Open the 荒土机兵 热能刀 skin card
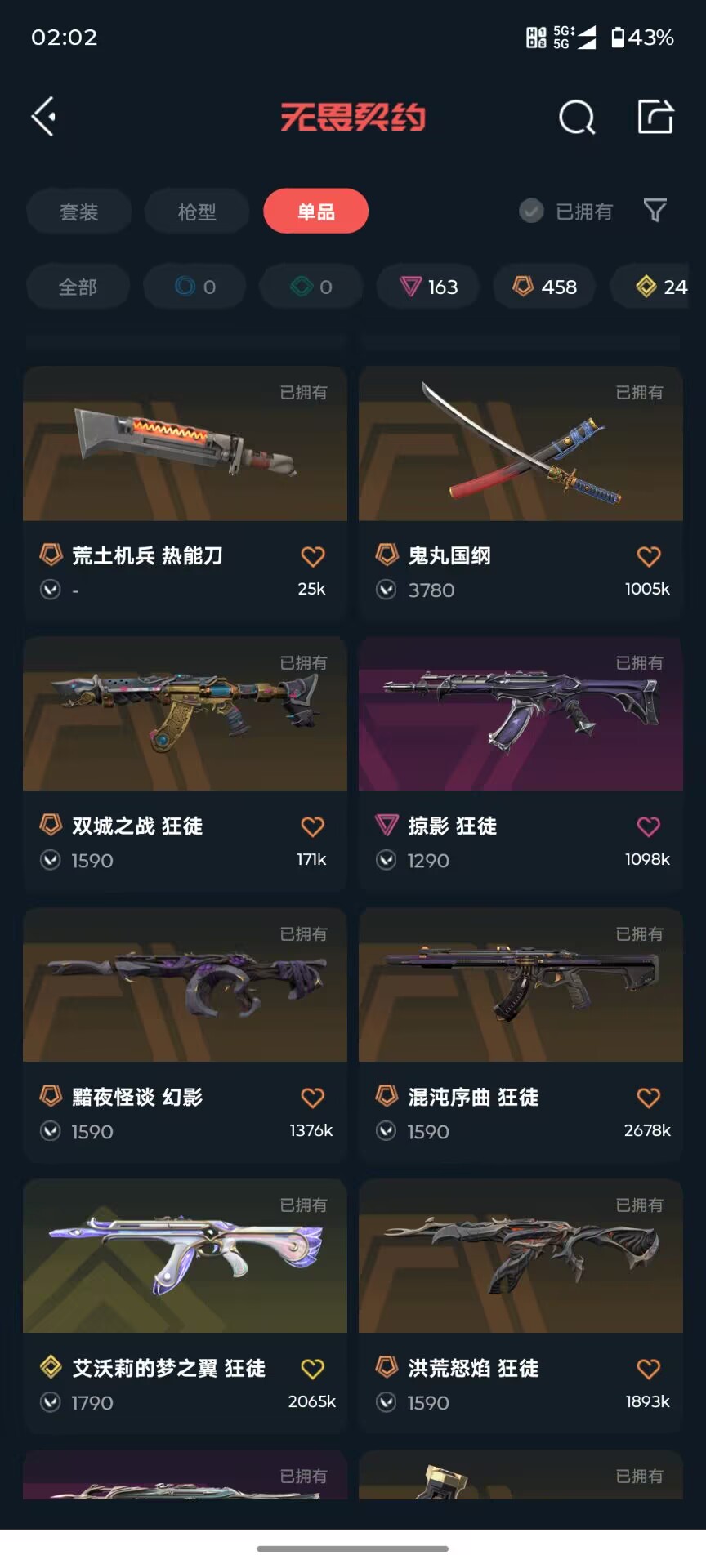The image size is (706, 1568). click(x=185, y=489)
